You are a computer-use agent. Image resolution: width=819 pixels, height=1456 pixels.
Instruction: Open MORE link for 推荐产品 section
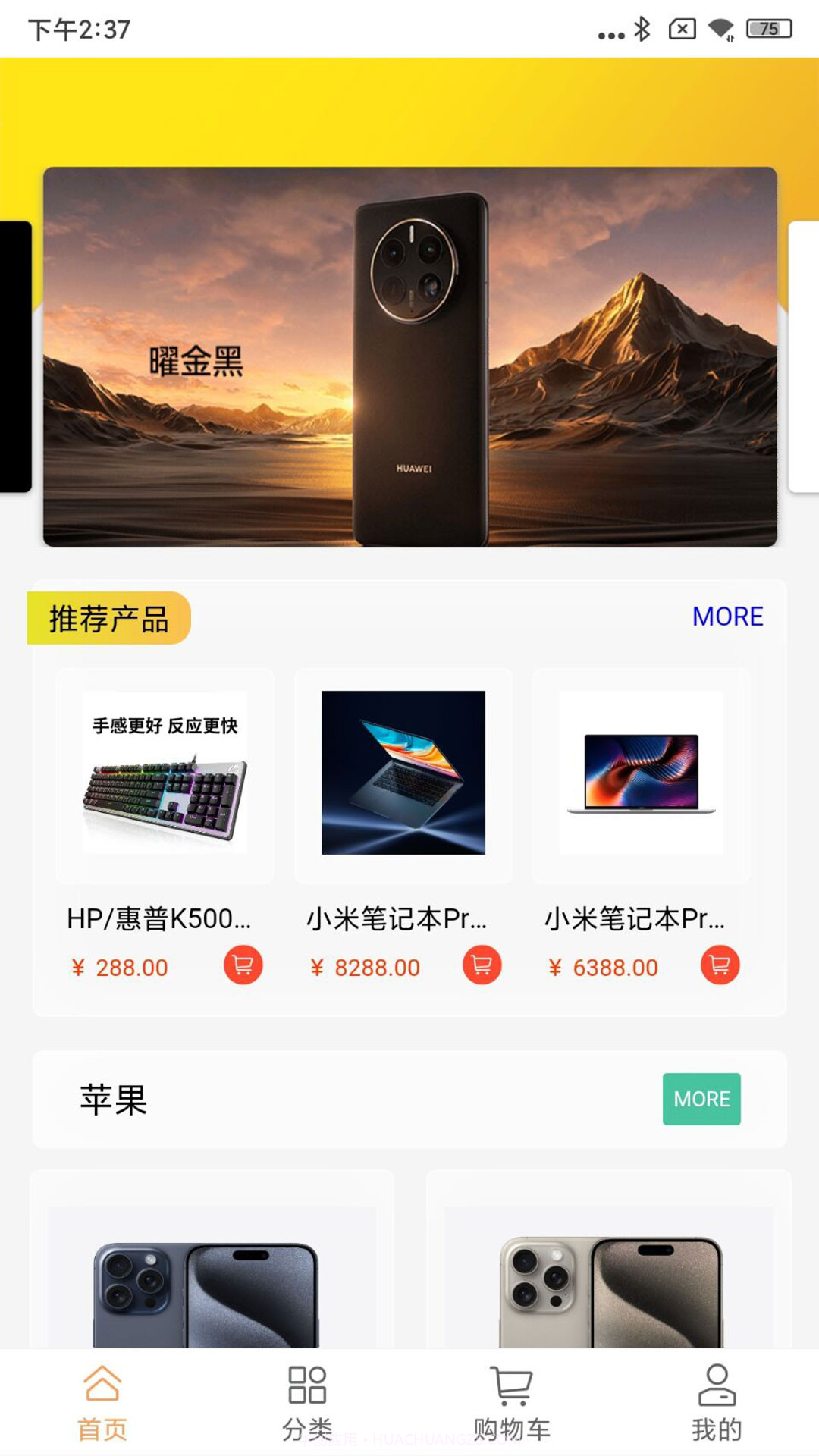pos(726,617)
